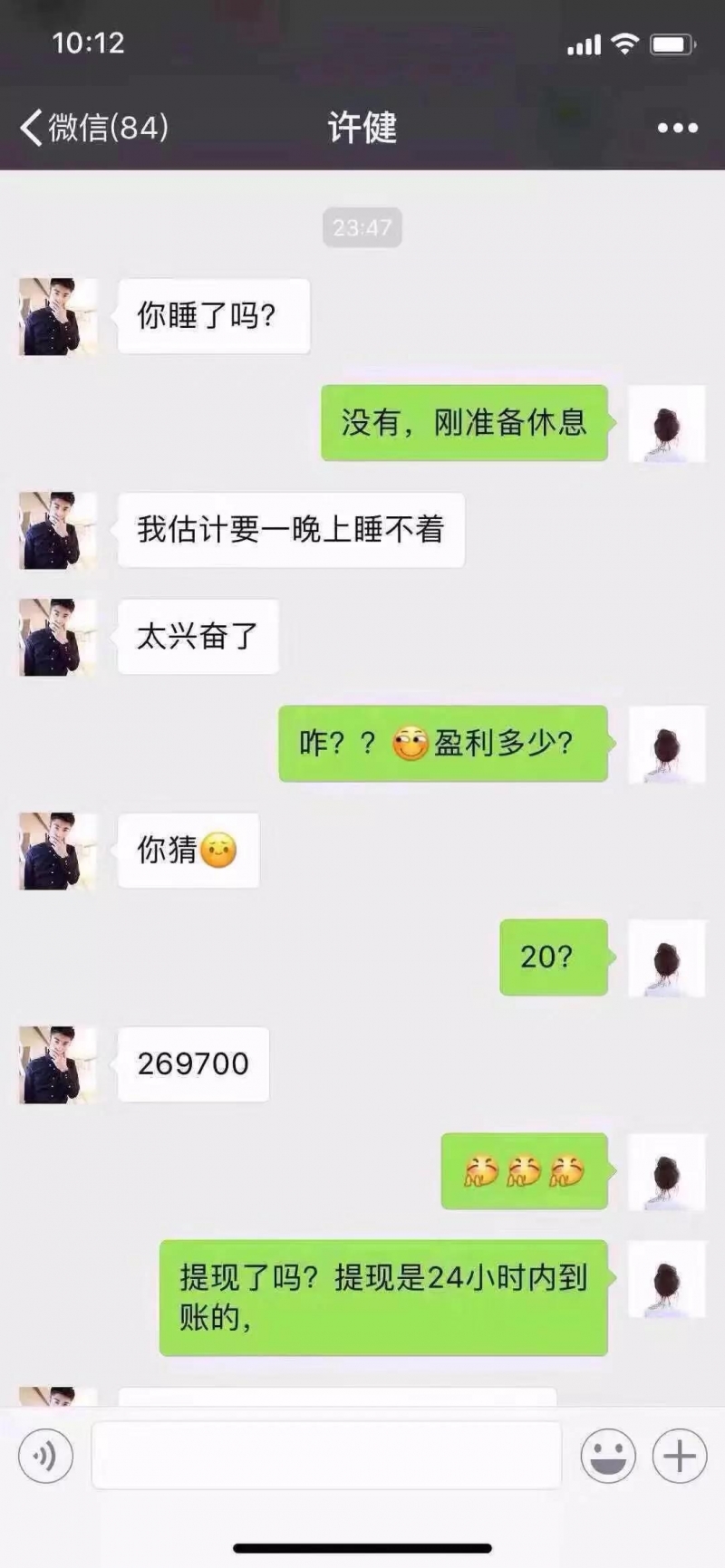Image resolution: width=725 pixels, height=1568 pixels.
Task: Open my avatar beside 没有，刚准备休息
Action: 666,423
